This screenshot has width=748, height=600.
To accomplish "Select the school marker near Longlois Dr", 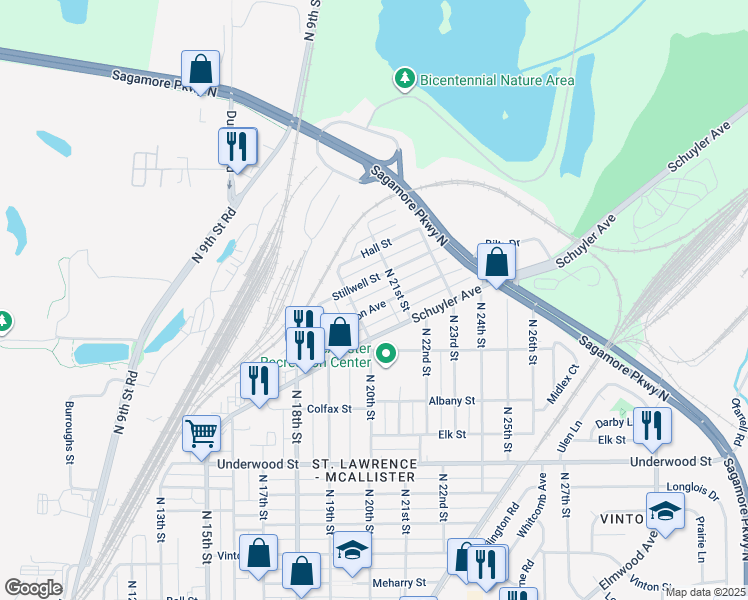I will coord(665,514).
